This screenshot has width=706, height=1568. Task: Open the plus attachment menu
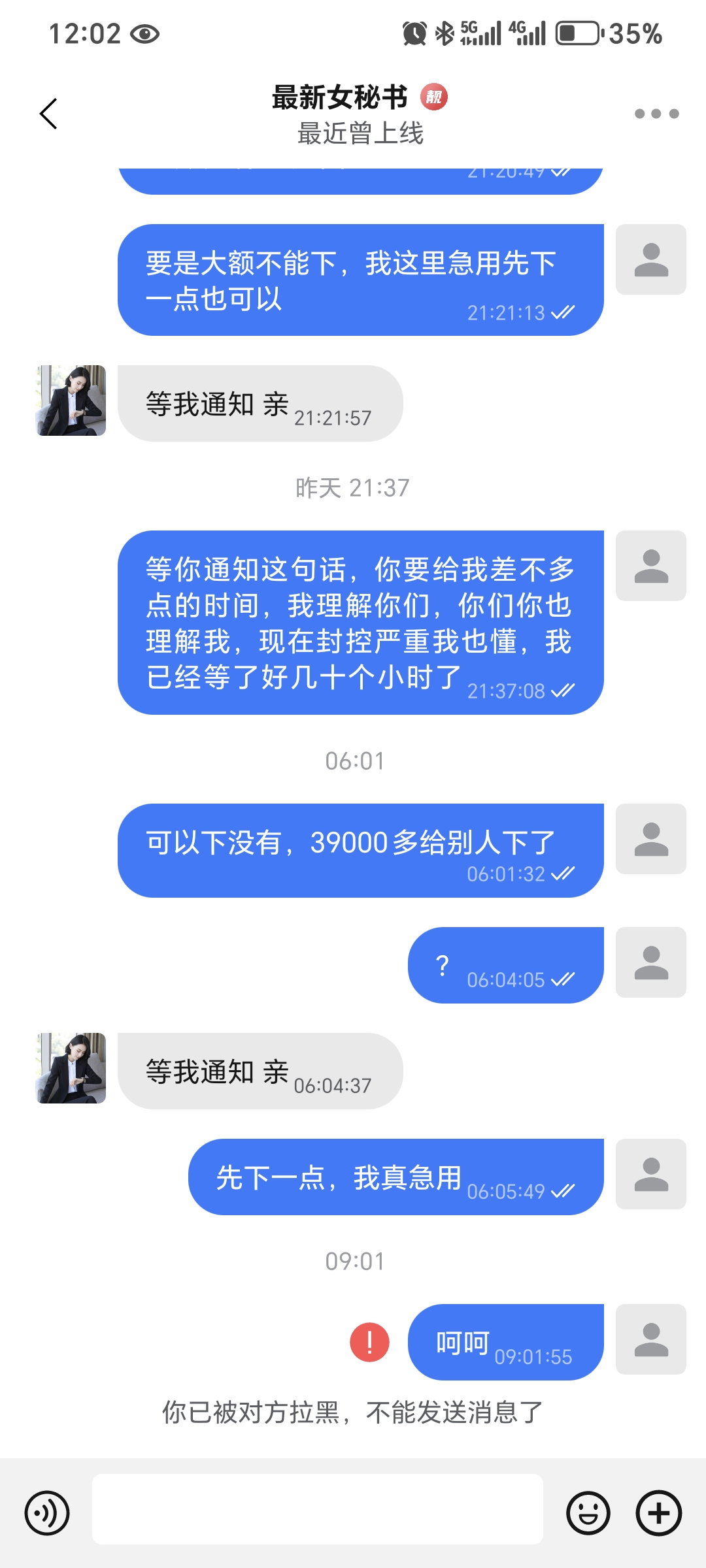click(659, 1512)
